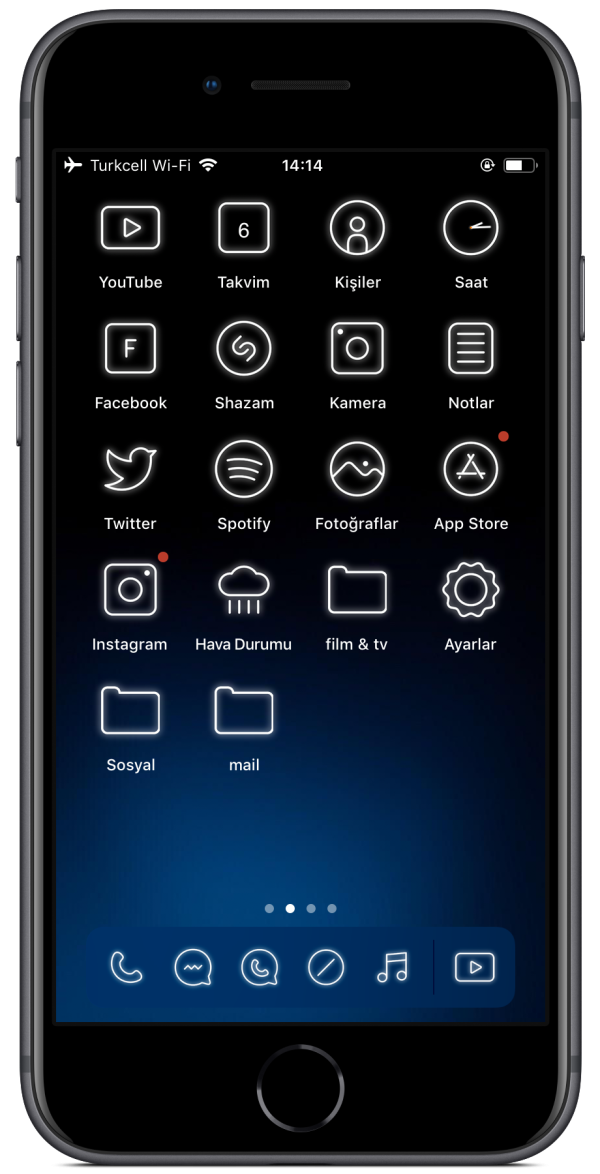This screenshot has width=600, height=1174.
Task: Open Fotoğraflar photos app
Action: [x=357, y=469]
